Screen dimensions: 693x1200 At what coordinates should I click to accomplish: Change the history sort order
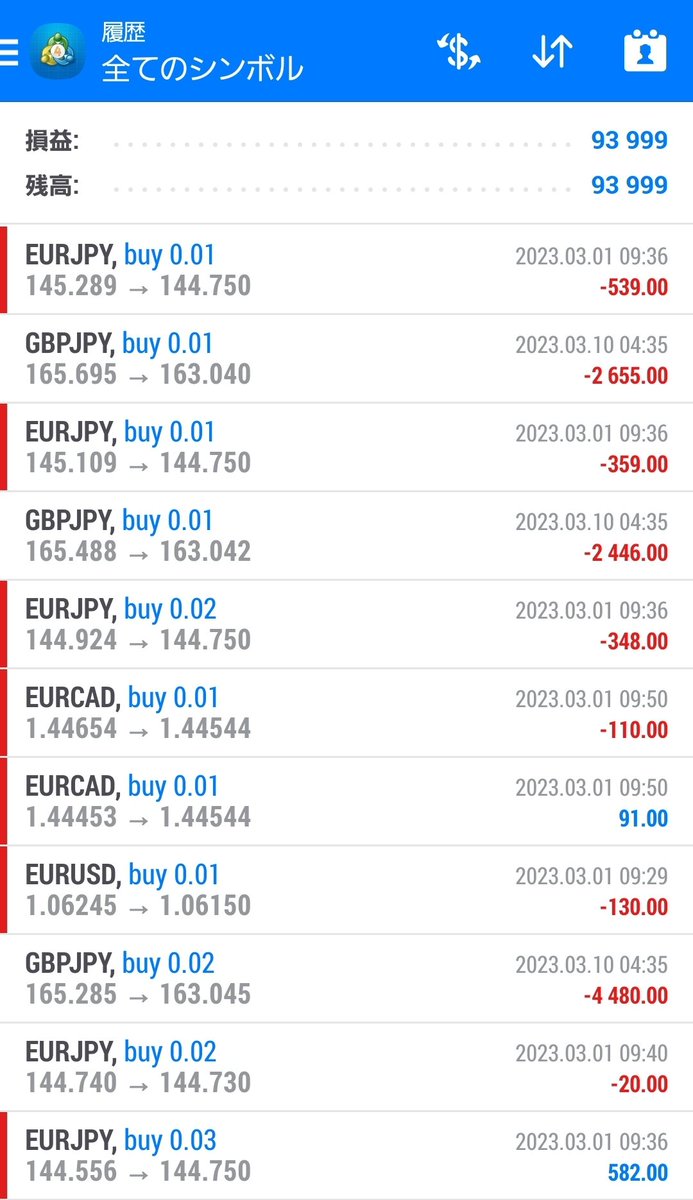(x=551, y=52)
